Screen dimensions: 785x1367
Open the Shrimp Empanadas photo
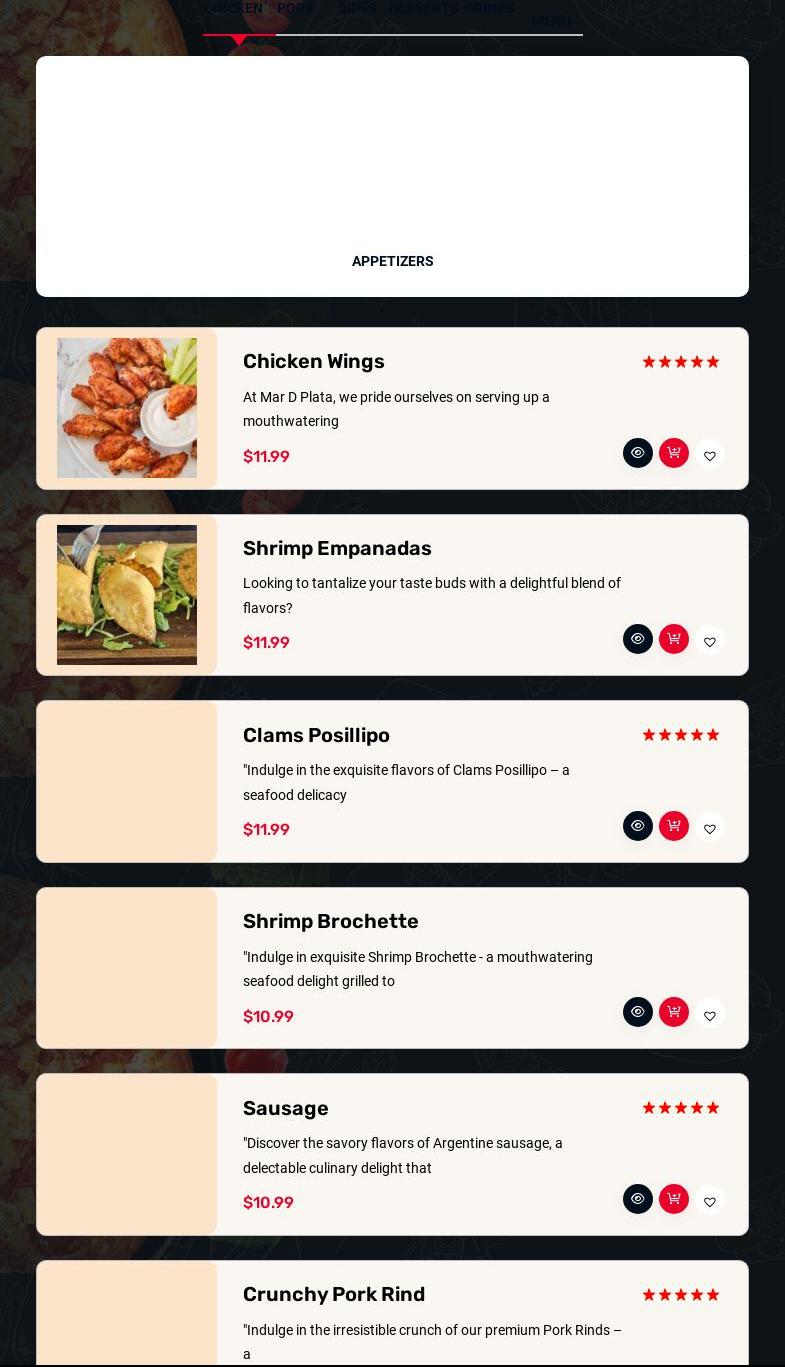point(127,595)
